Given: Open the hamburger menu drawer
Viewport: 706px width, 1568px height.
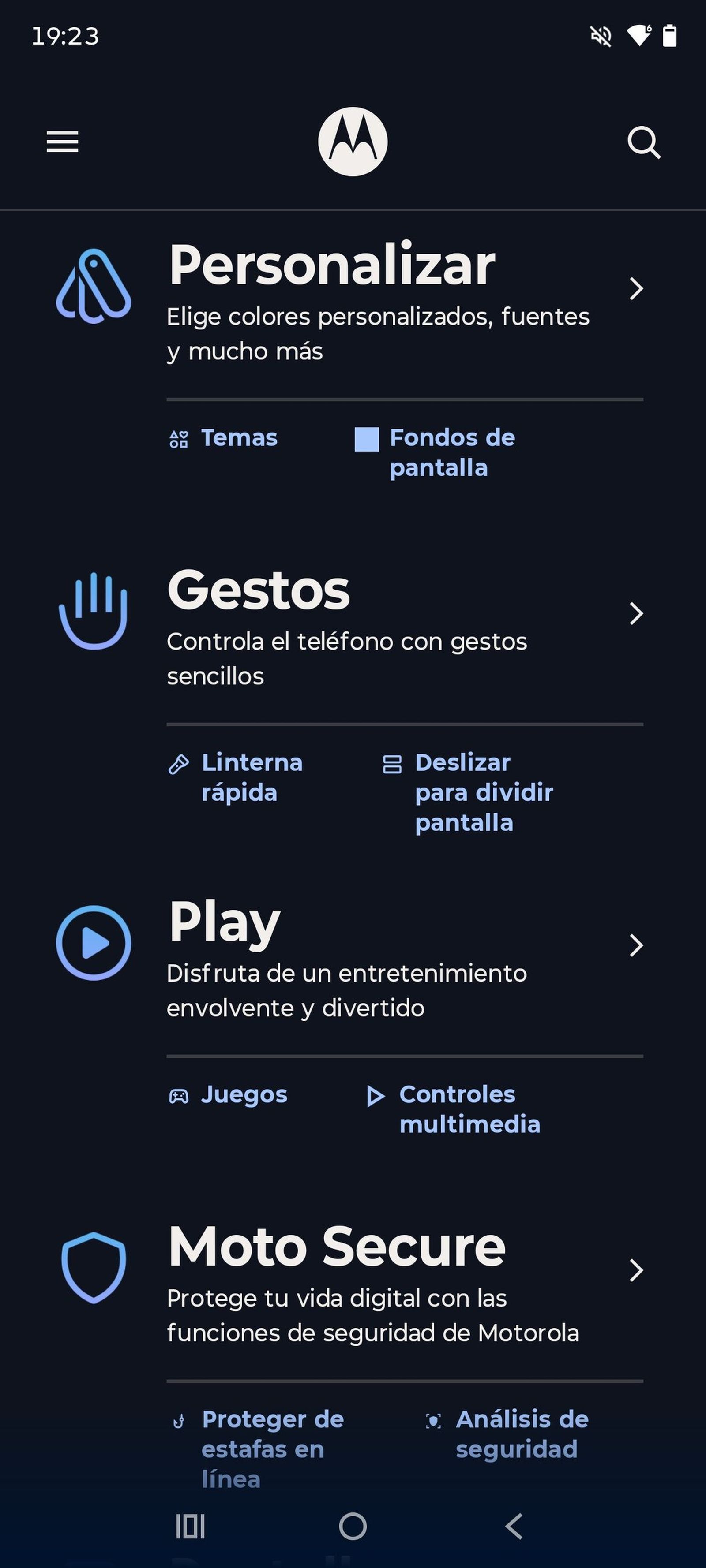Looking at the screenshot, I should [63, 142].
